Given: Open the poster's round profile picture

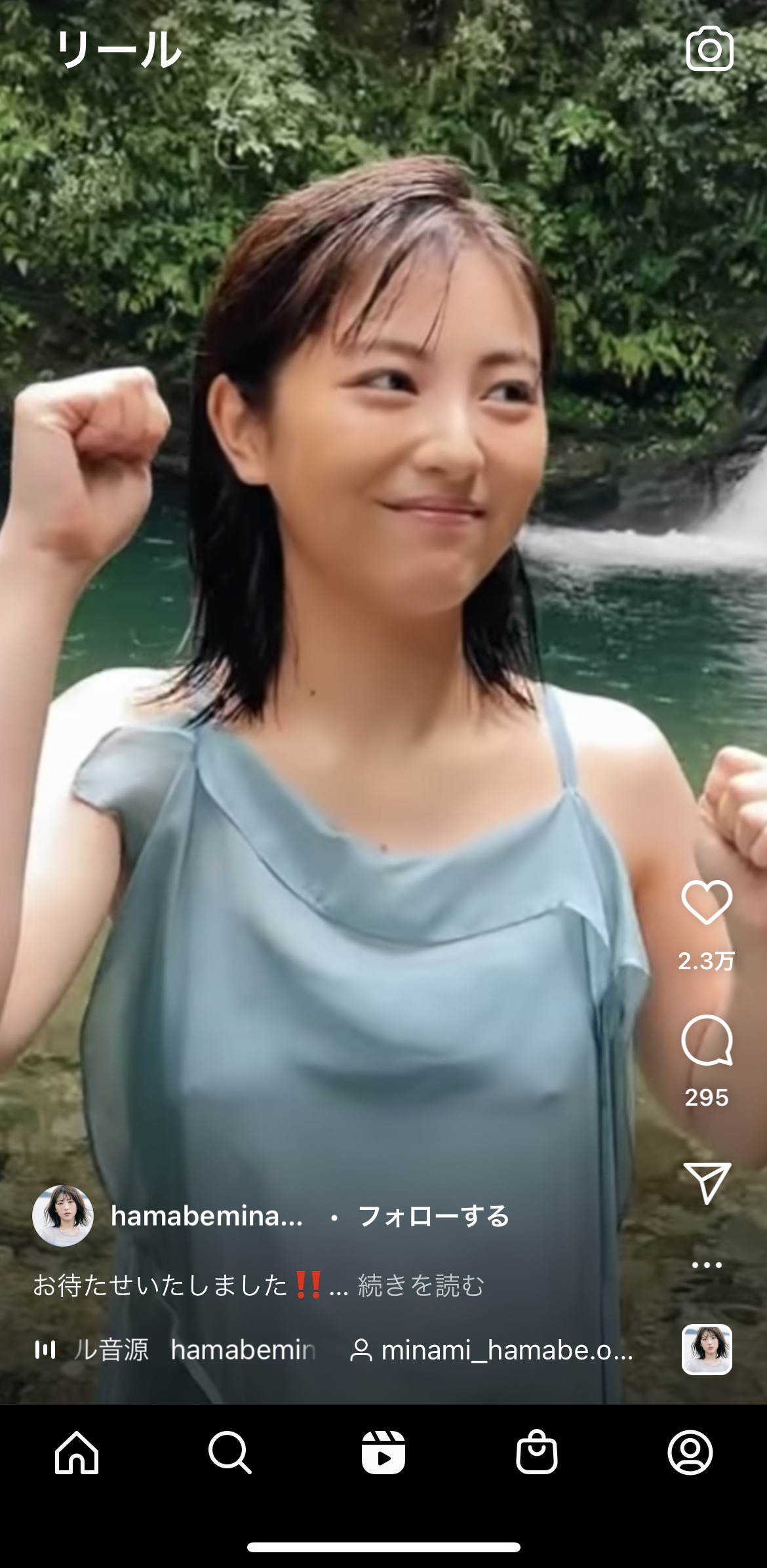Looking at the screenshot, I should click(x=63, y=1216).
